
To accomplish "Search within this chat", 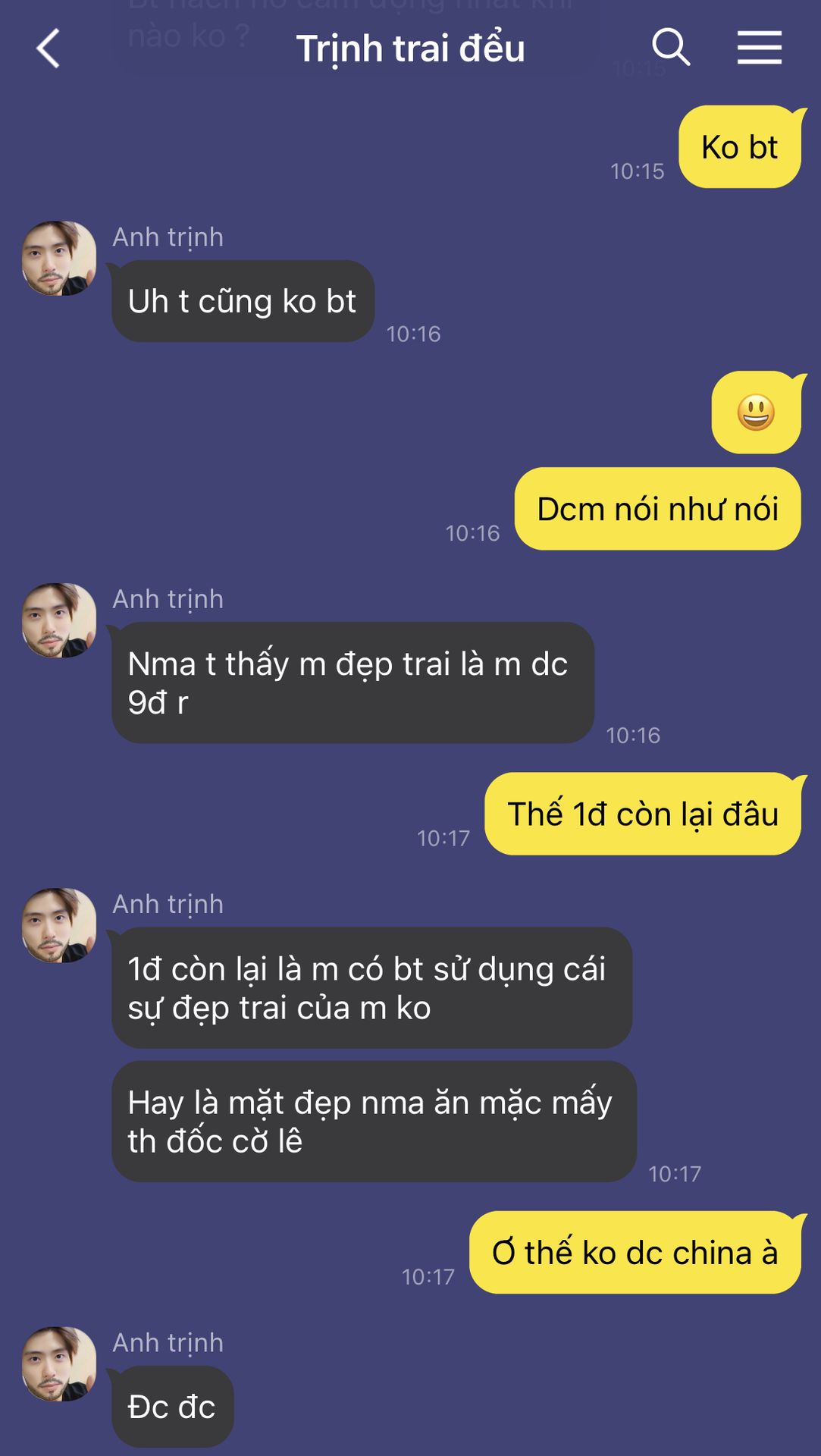I will 671,48.
